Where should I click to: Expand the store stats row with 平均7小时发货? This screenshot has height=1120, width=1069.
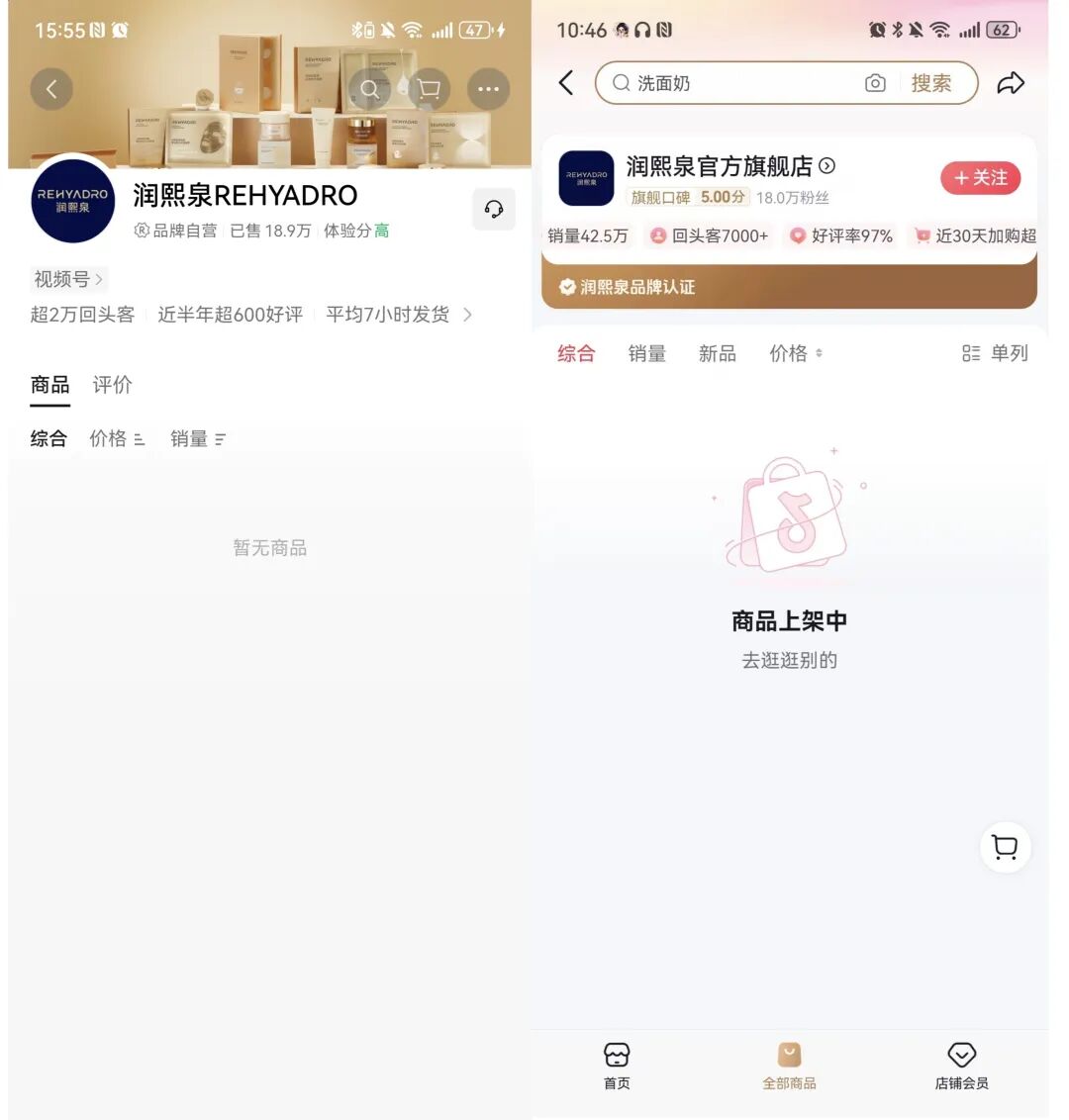click(468, 315)
